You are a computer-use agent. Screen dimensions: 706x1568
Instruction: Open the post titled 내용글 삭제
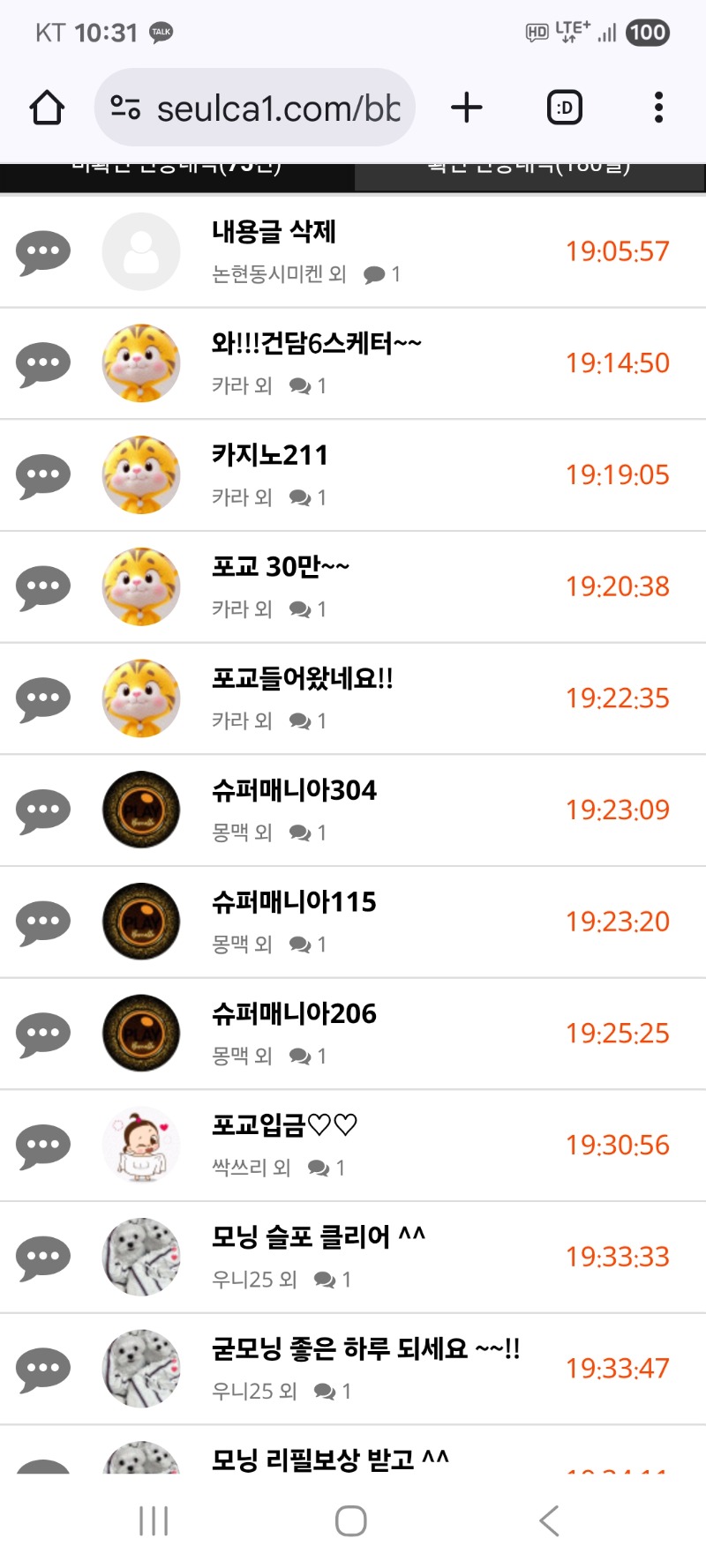point(274,232)
